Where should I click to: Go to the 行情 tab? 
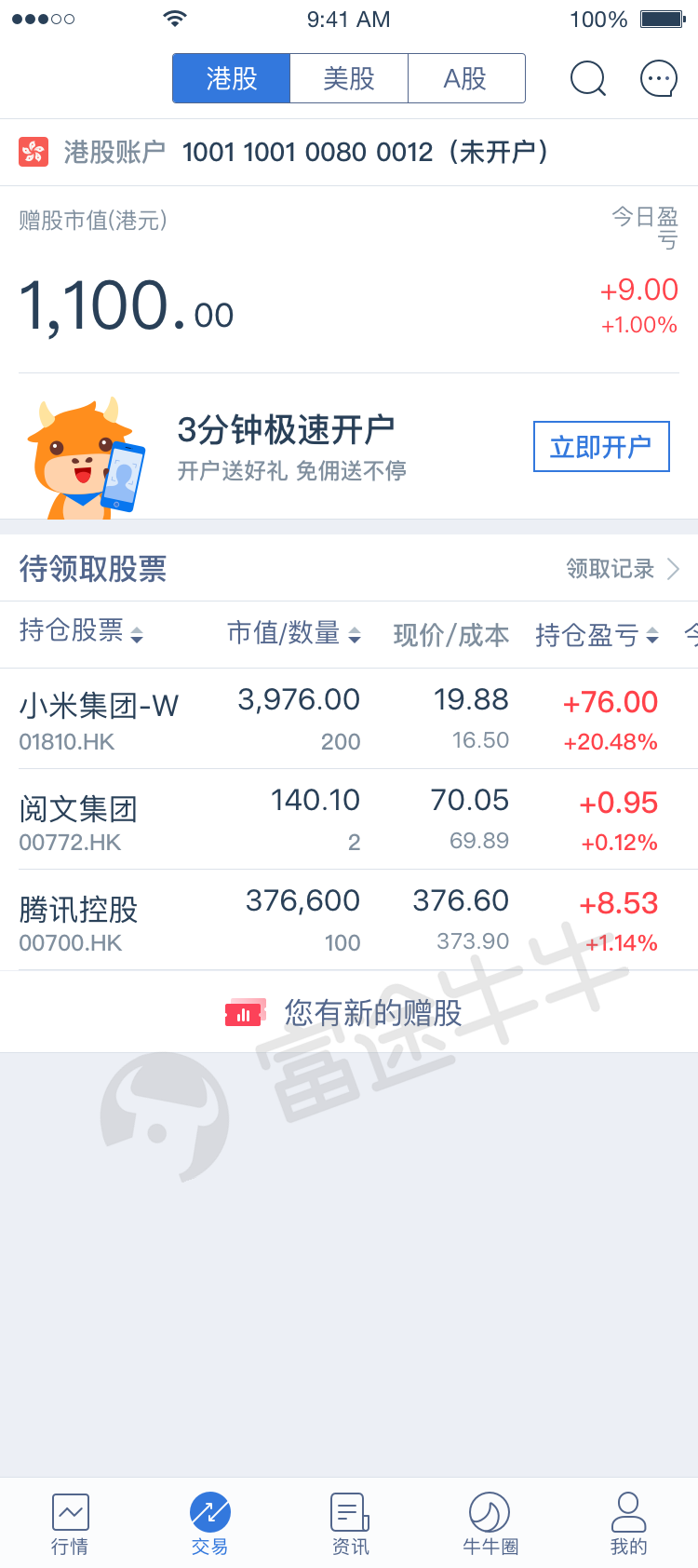click(x=70, y=1524)
